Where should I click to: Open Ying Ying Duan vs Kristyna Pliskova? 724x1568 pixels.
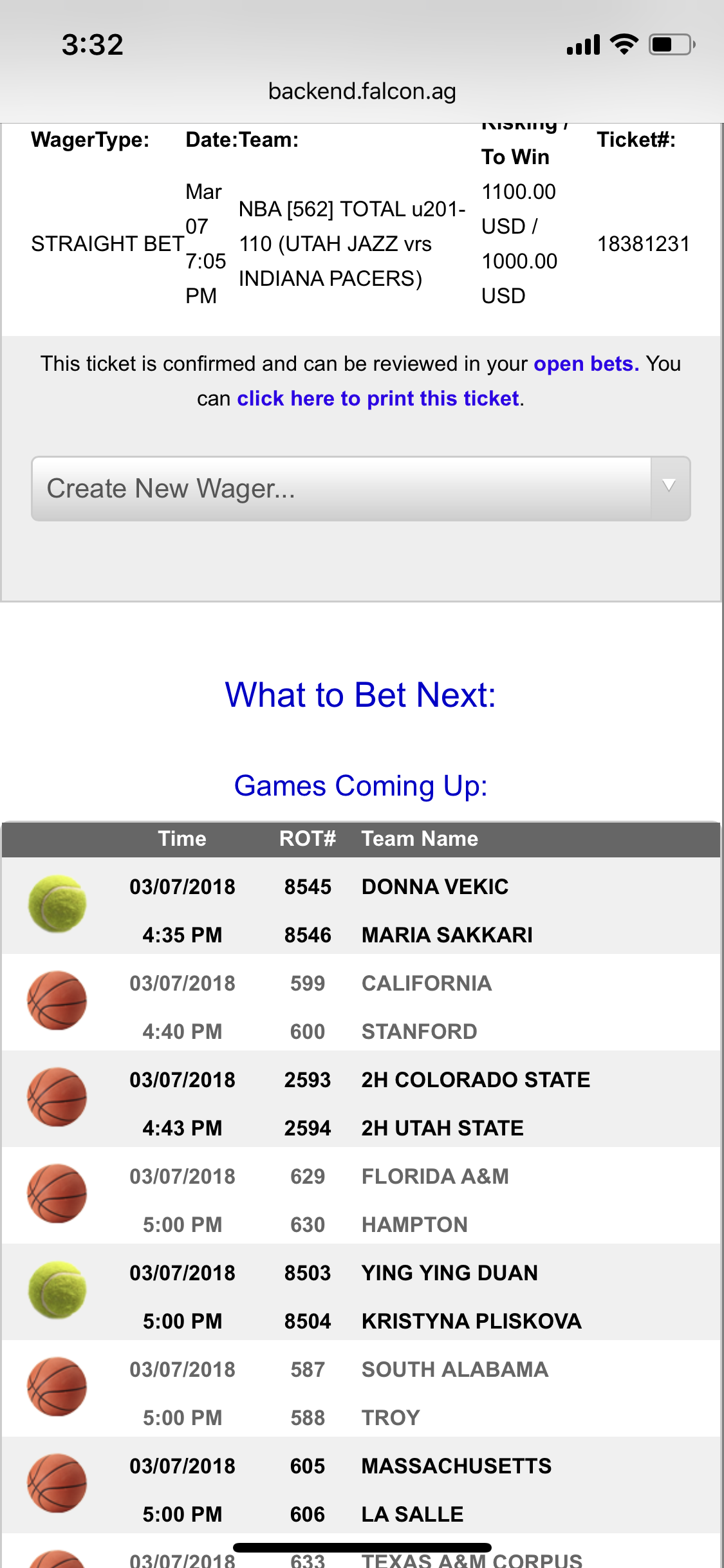pos(361,1292)
